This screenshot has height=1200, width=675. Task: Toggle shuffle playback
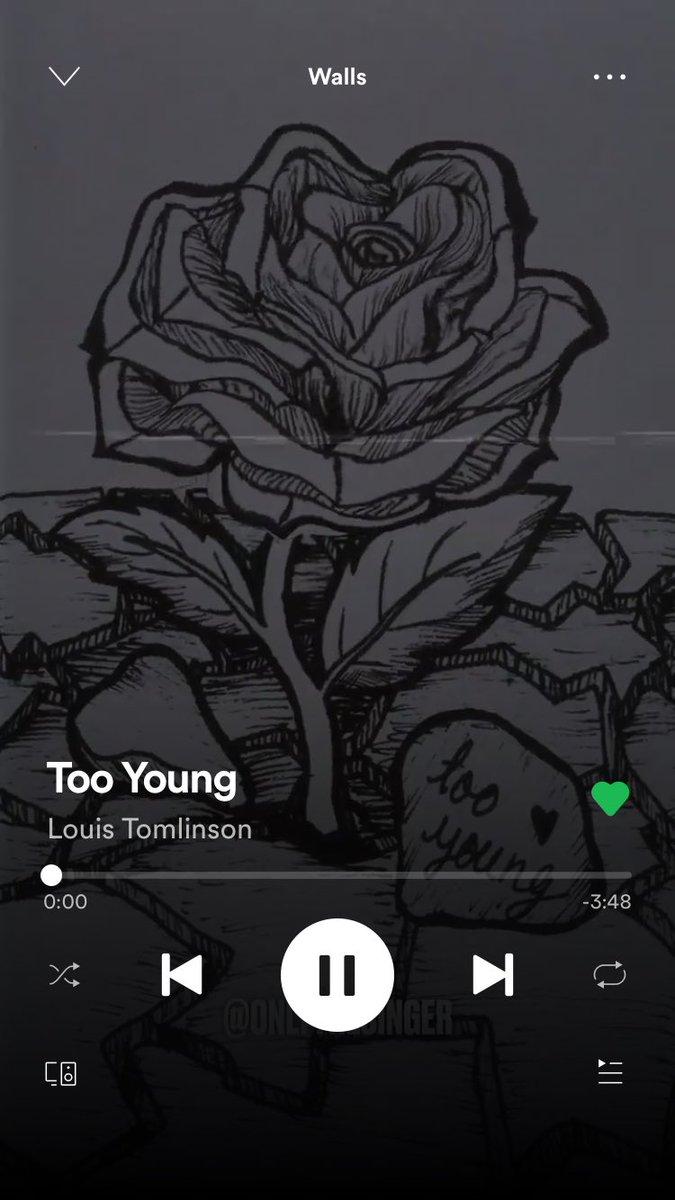point(63,975)
